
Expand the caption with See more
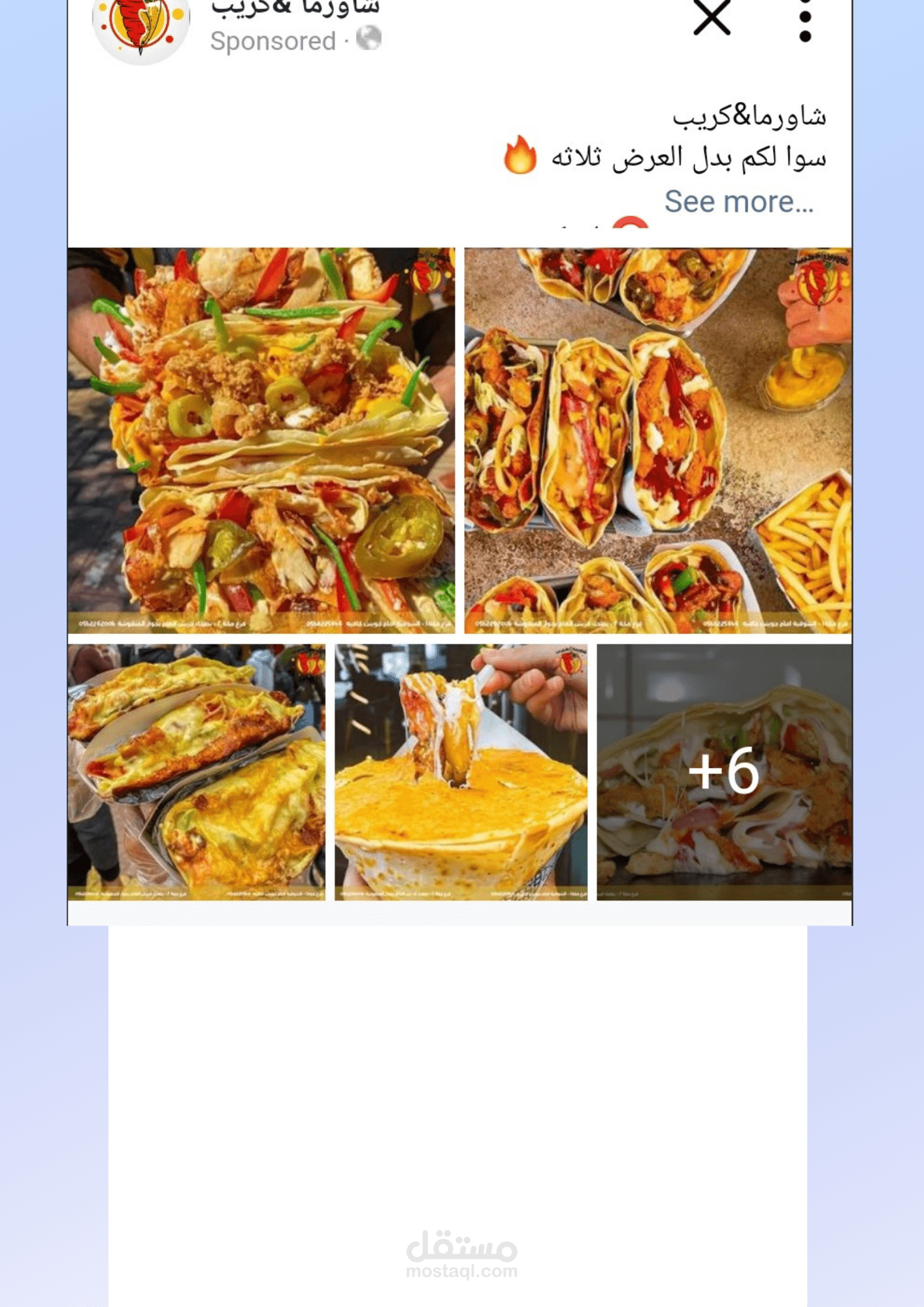(x=738, y=201)
